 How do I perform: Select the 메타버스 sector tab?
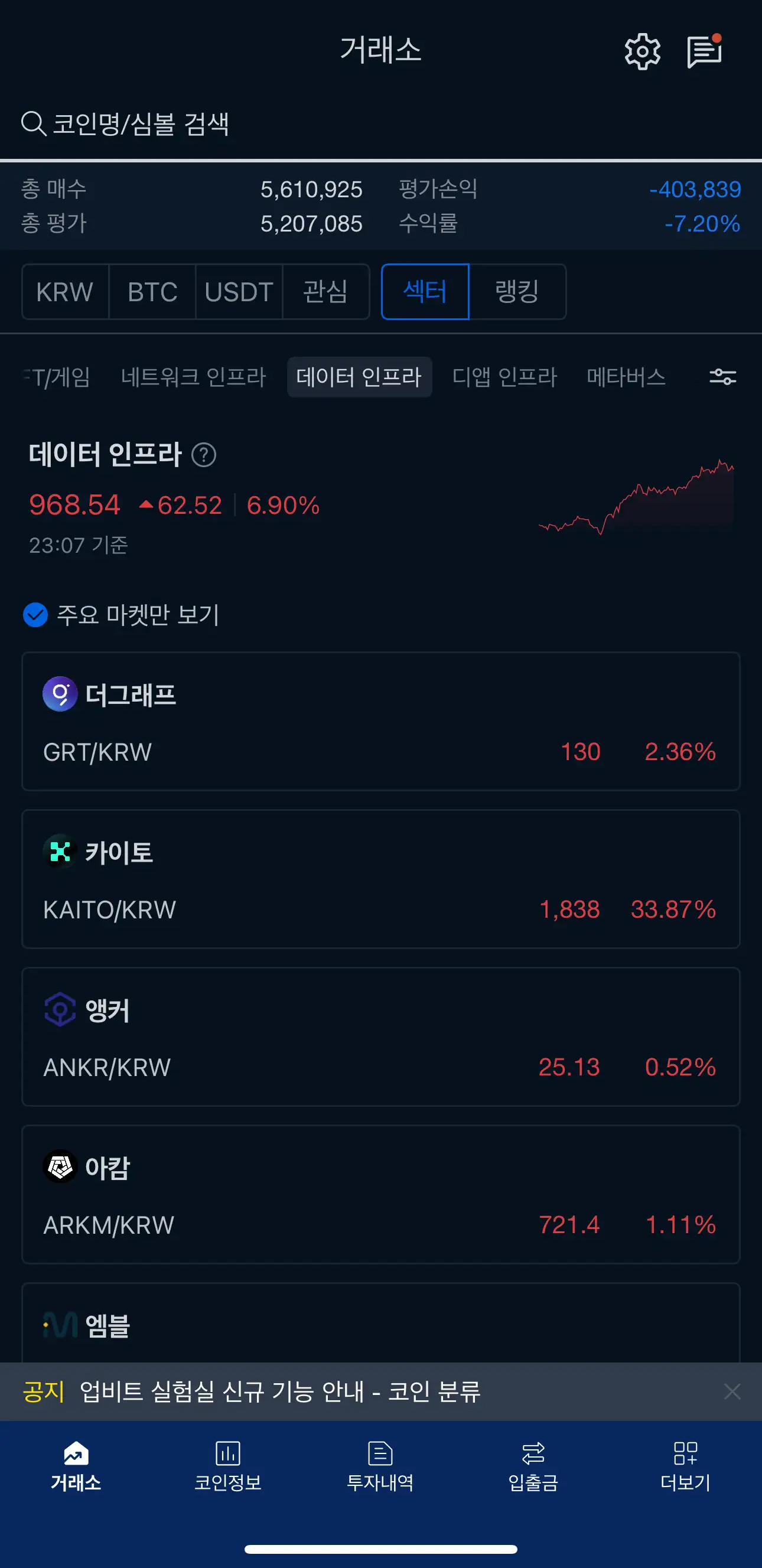626,377
